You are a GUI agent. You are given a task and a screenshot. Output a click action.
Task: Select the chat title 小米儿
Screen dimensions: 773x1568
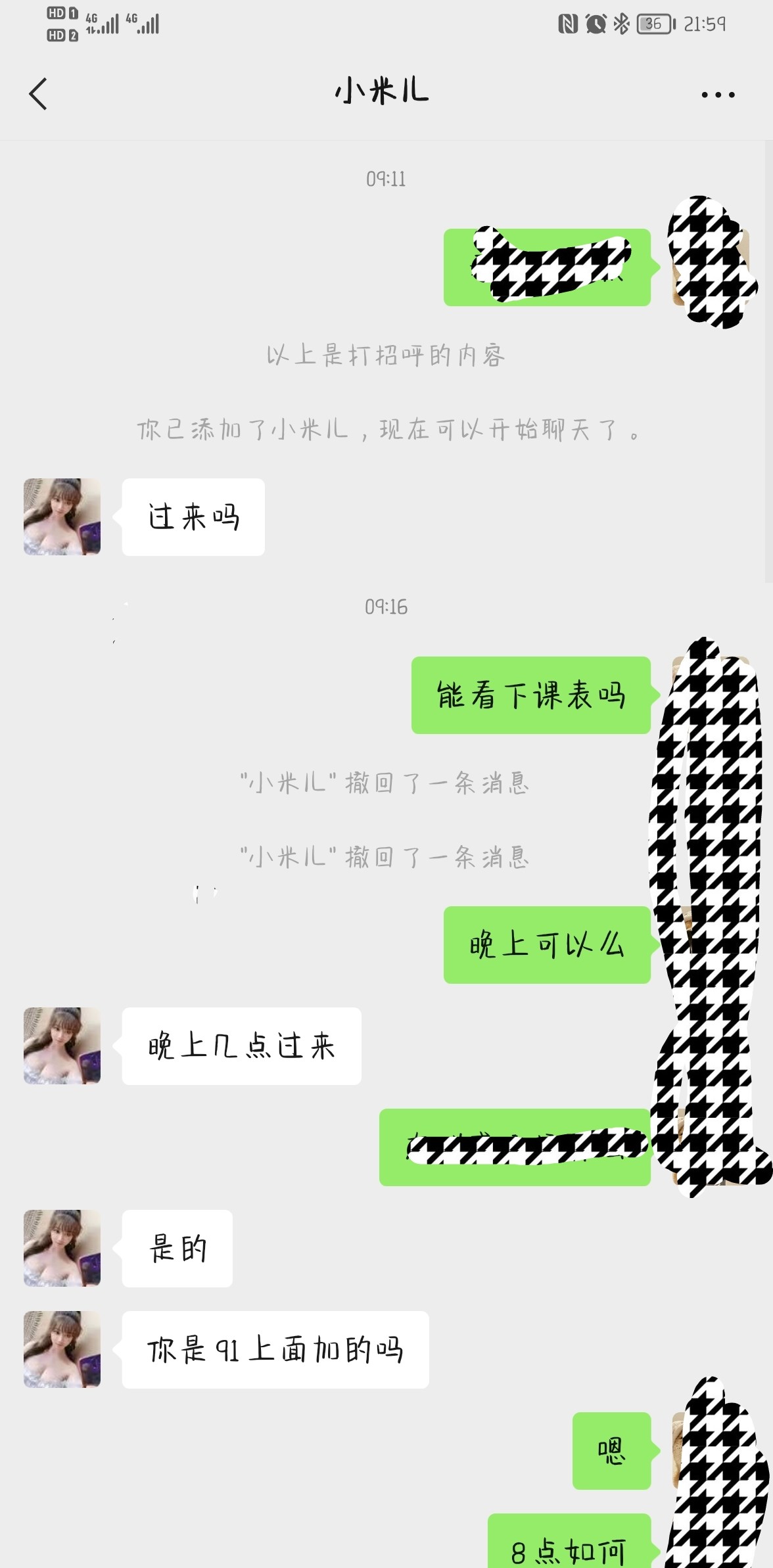point(381,92)
